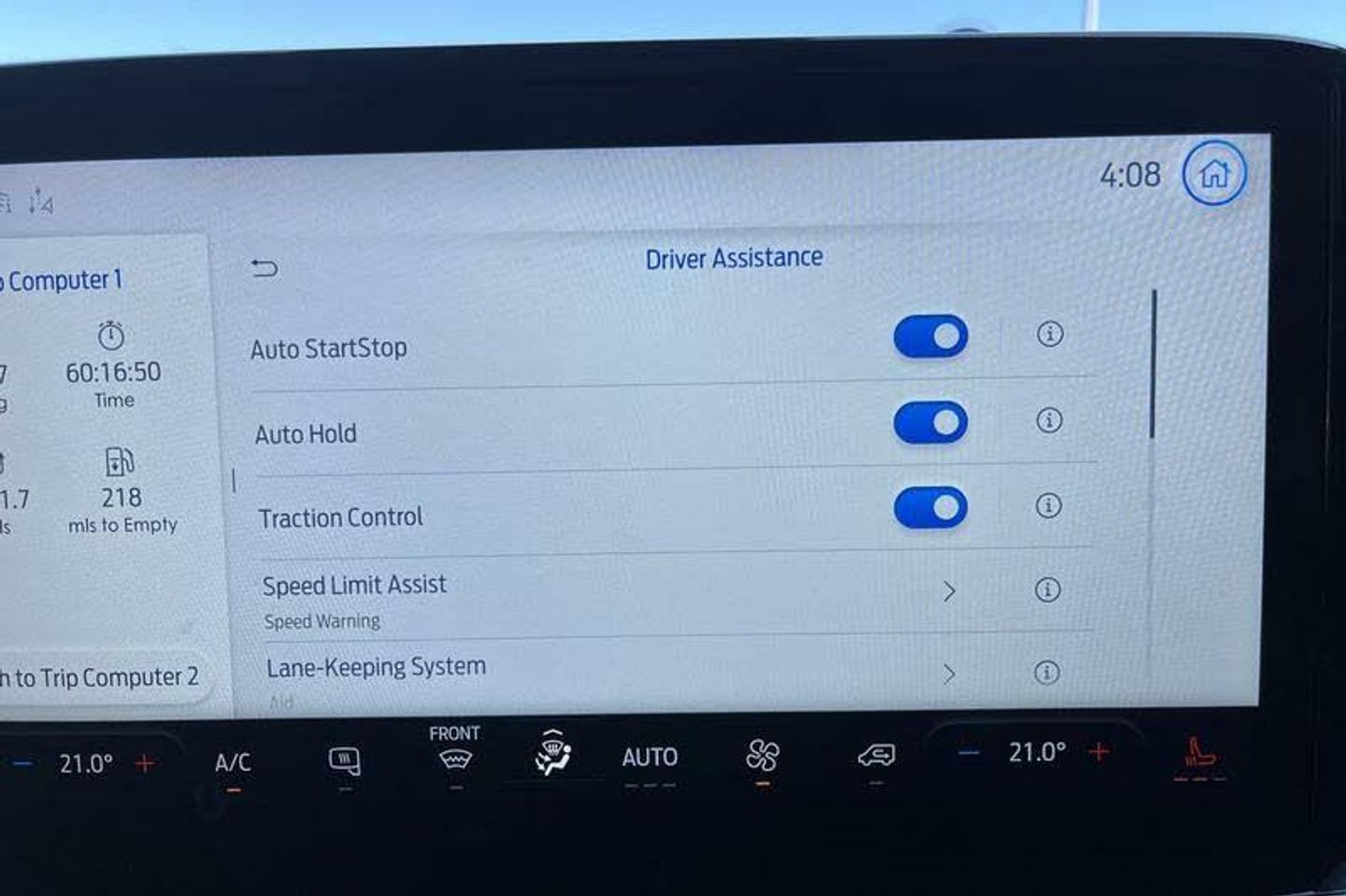The image size is (1346, 896).
Task: Go to the home screen
Action: point(1213,174)
